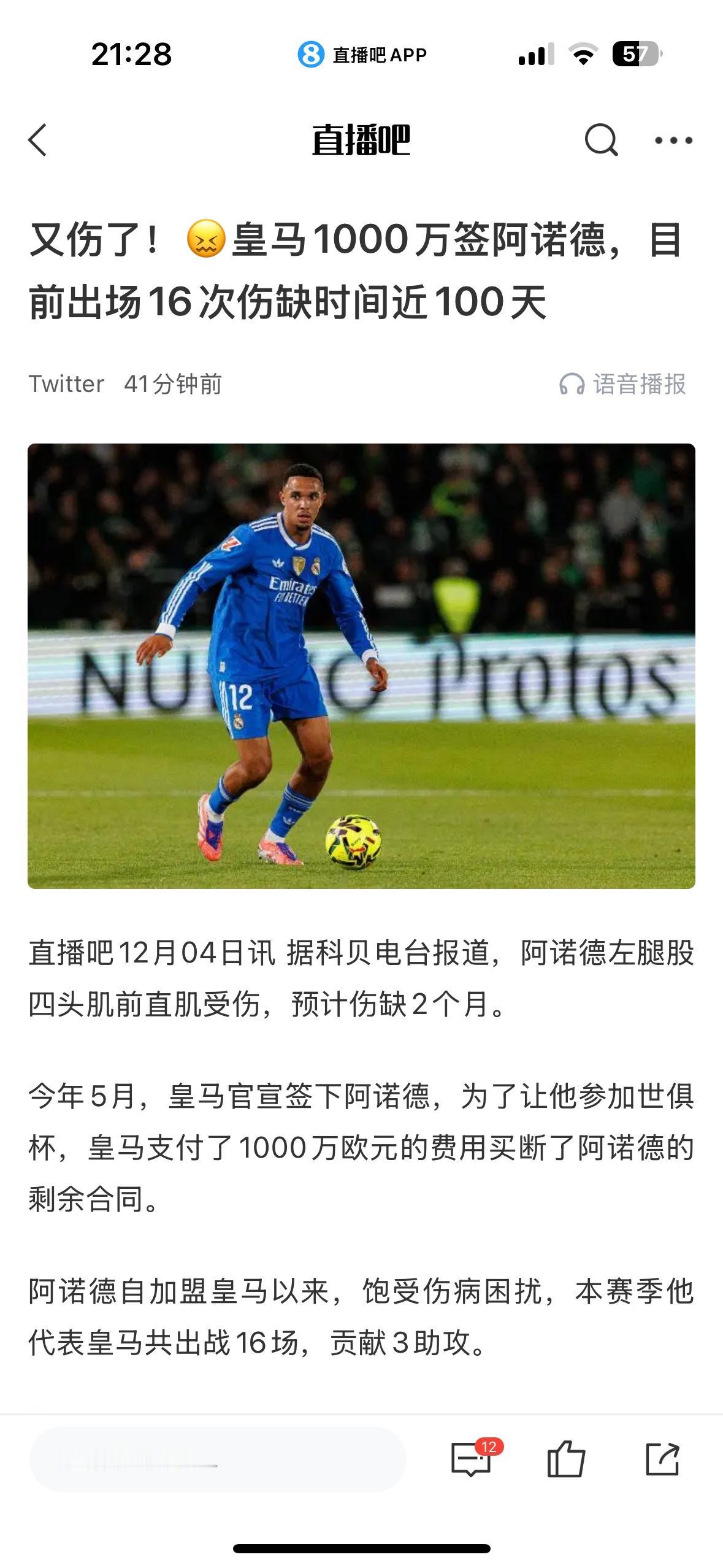Open the comments with 12 badge
The image size is (723, 1568).
pos(472,1459)
